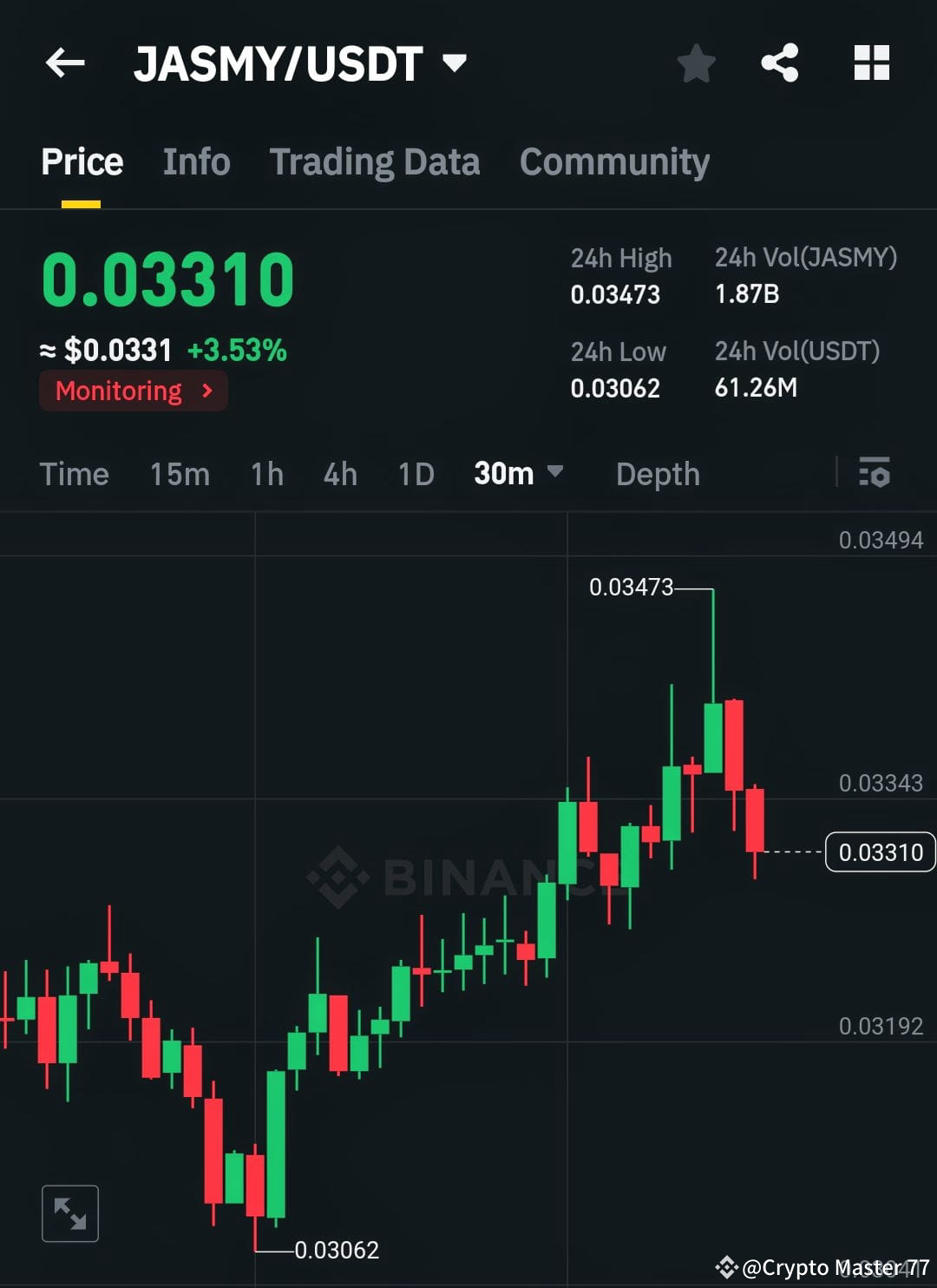The image size is (937, 1288).
Task: Switch chart to 15m interval
Action: (x=179, y=474)
